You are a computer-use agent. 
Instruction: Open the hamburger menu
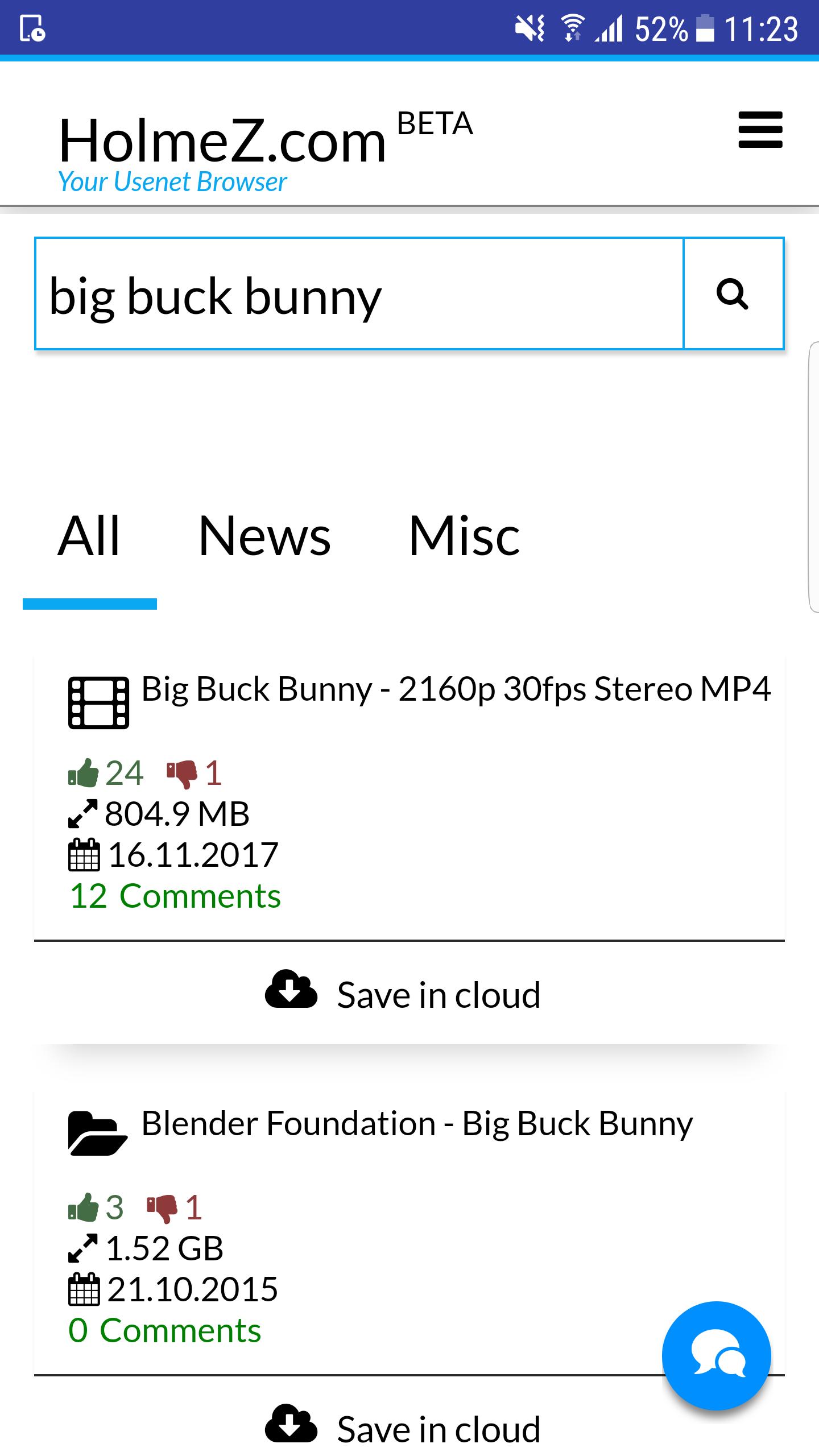[760, 130]
